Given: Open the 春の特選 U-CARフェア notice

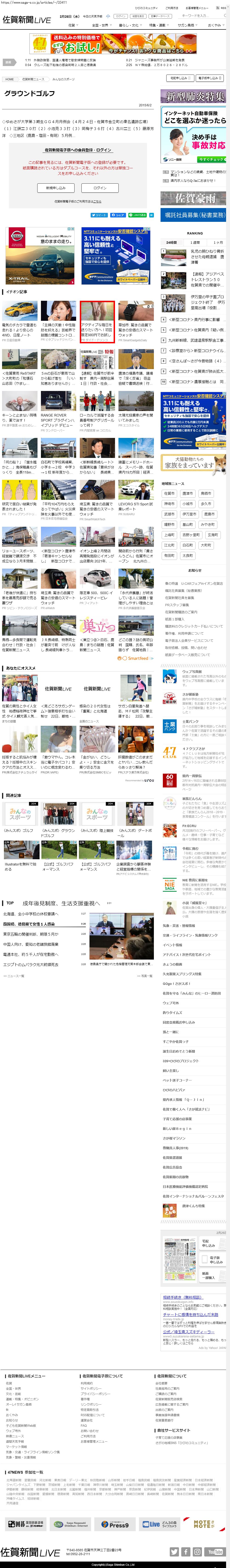Looking at the screenshot, I should (x=193, y=584).
